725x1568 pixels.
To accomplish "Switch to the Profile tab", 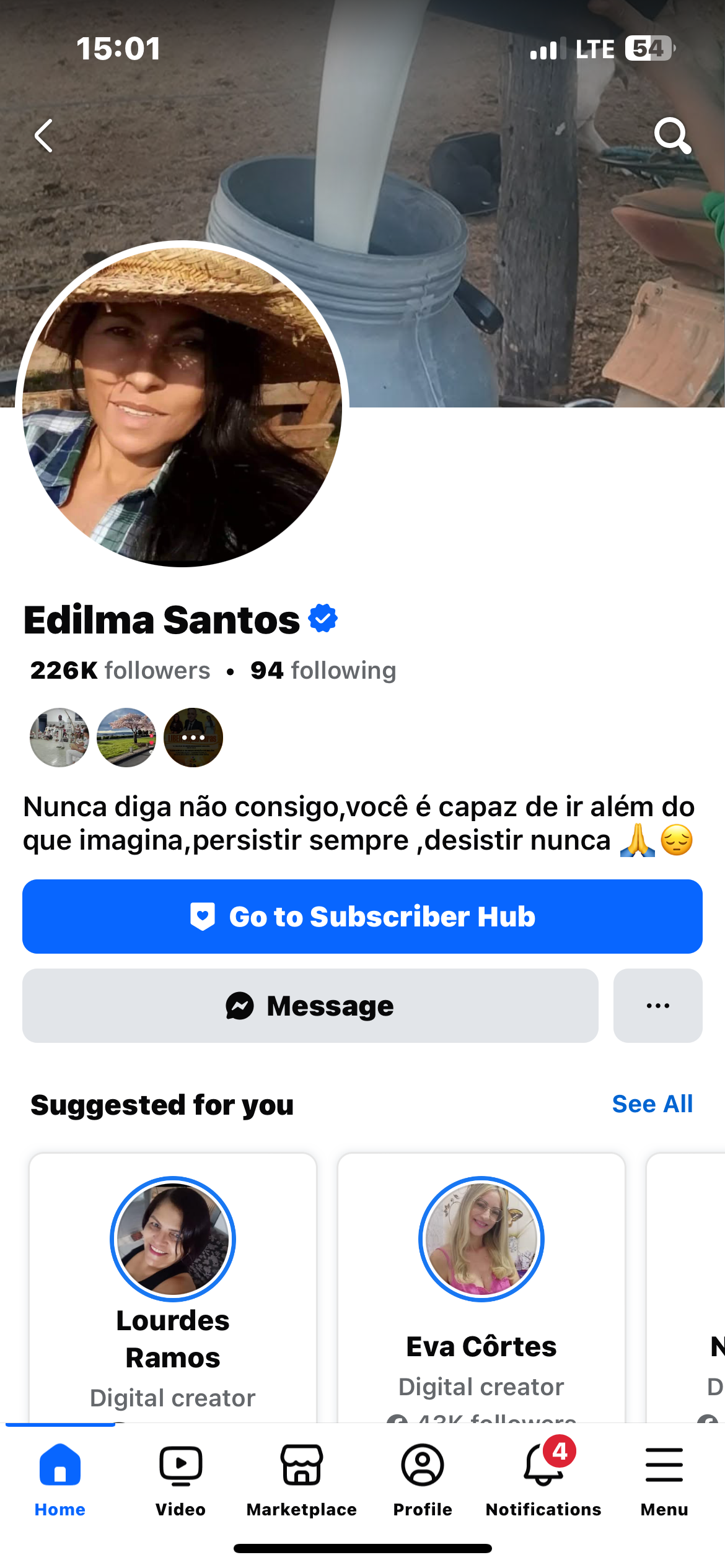I will (423, 1477).
